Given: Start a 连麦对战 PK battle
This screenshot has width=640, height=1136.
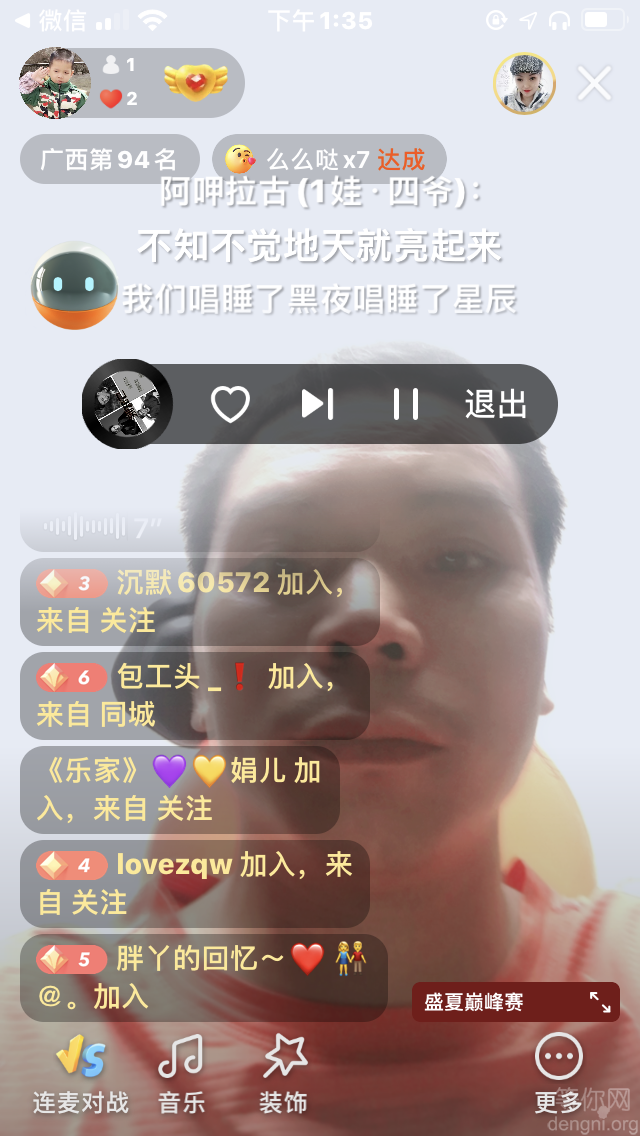Looking at the screenshot, I should click(81, 1075).
